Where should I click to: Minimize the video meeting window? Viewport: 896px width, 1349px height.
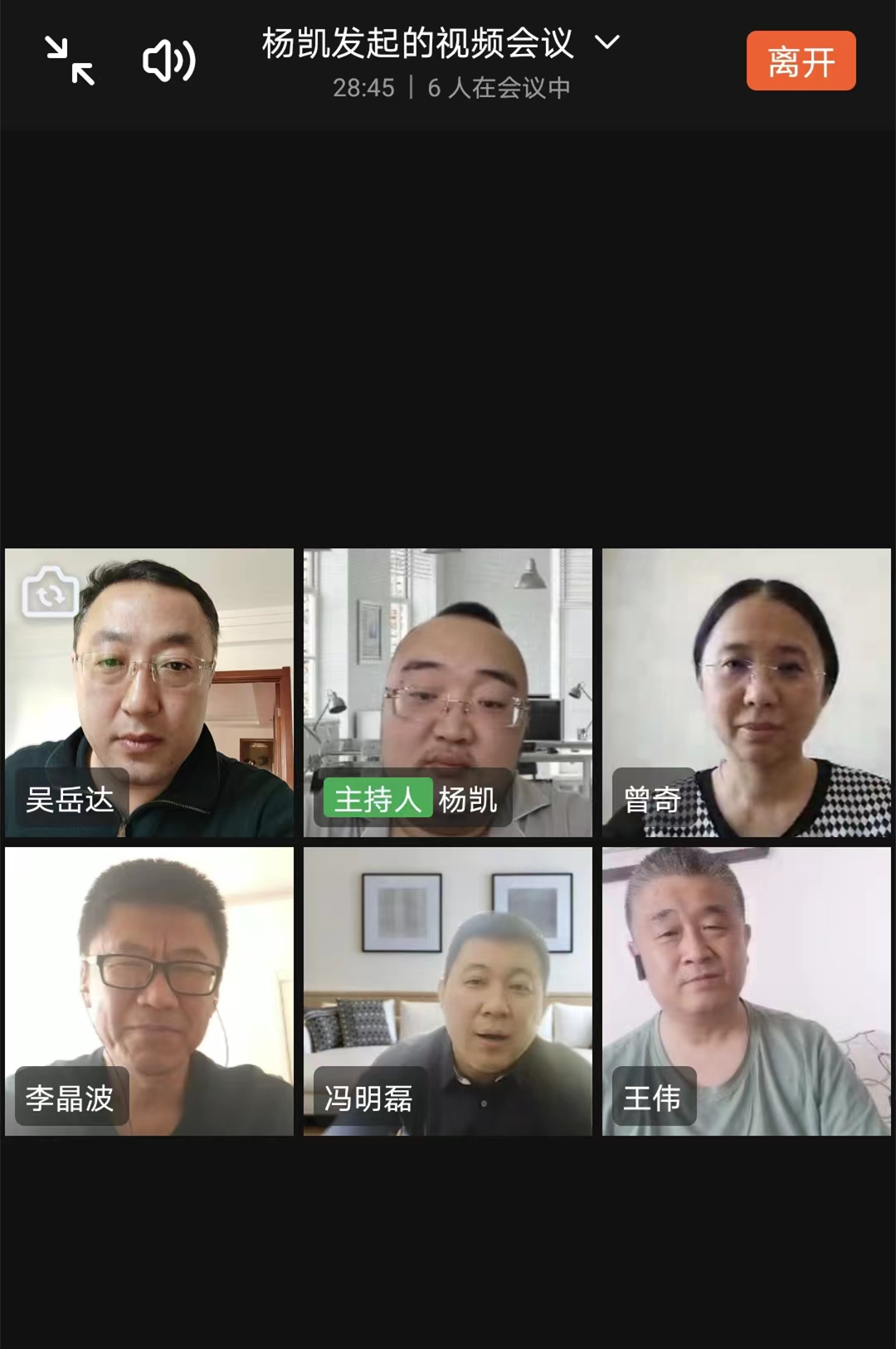click(70, 61)
